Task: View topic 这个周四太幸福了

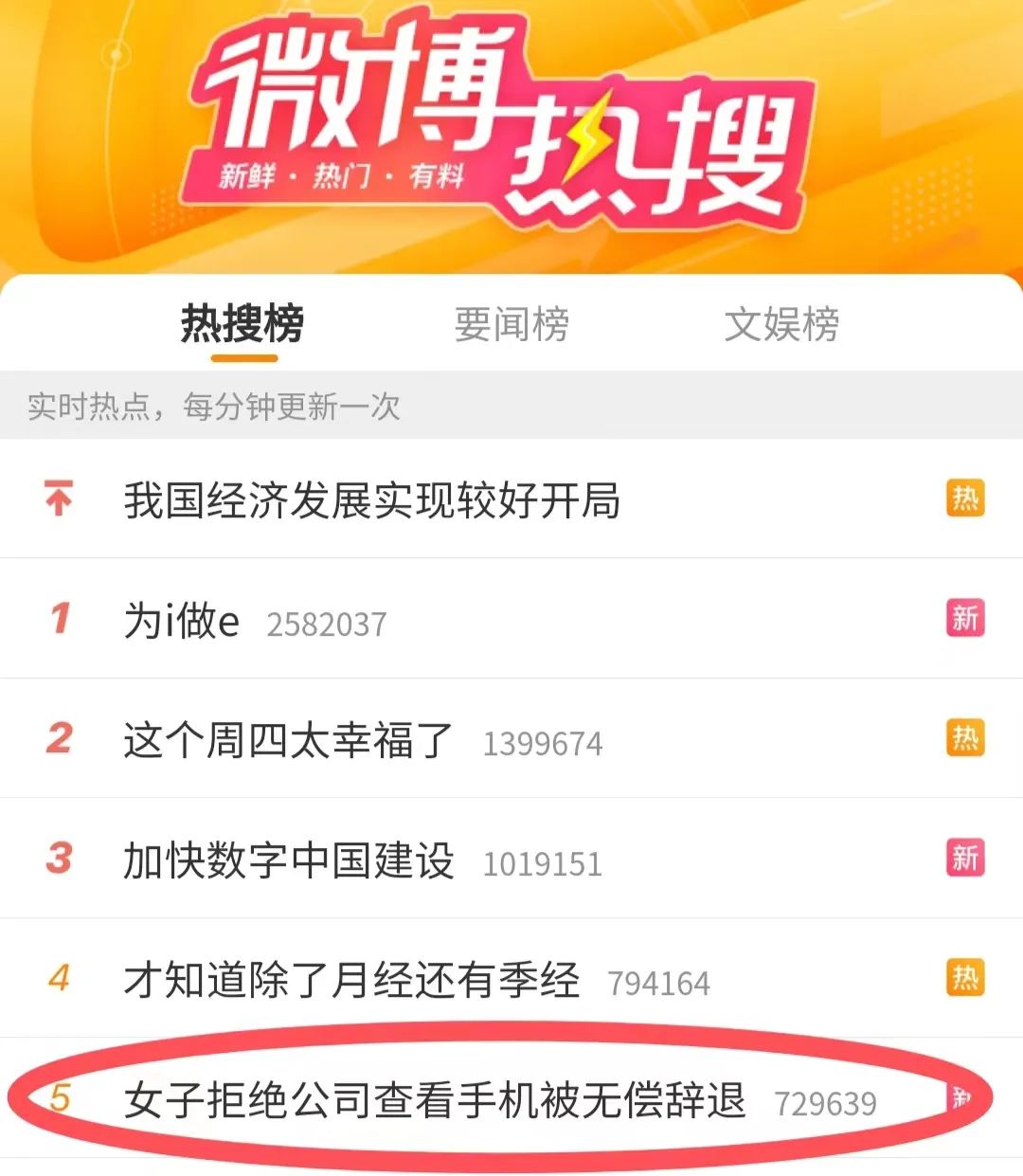Action: click(x=288, y=741)
